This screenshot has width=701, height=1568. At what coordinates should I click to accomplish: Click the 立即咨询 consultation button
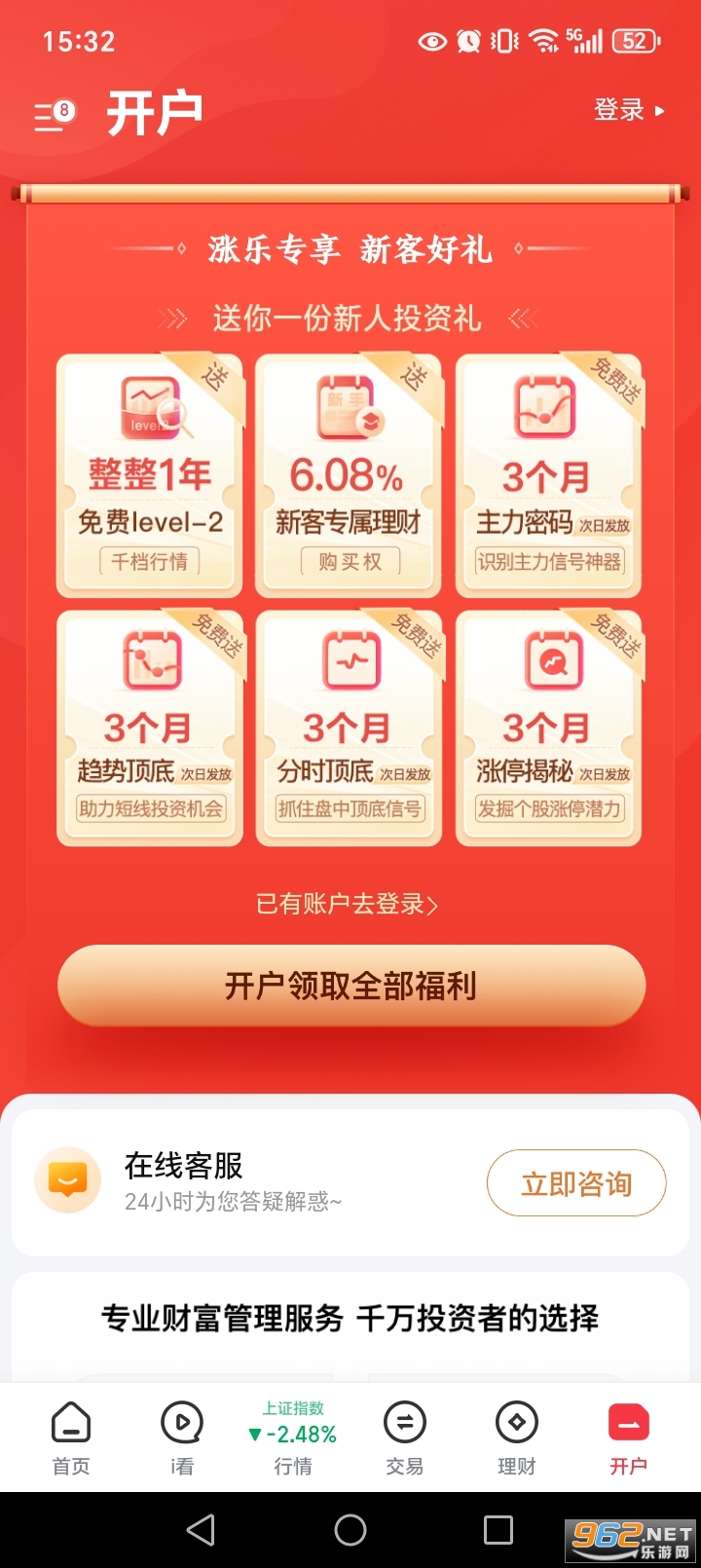coord(576,1182)
